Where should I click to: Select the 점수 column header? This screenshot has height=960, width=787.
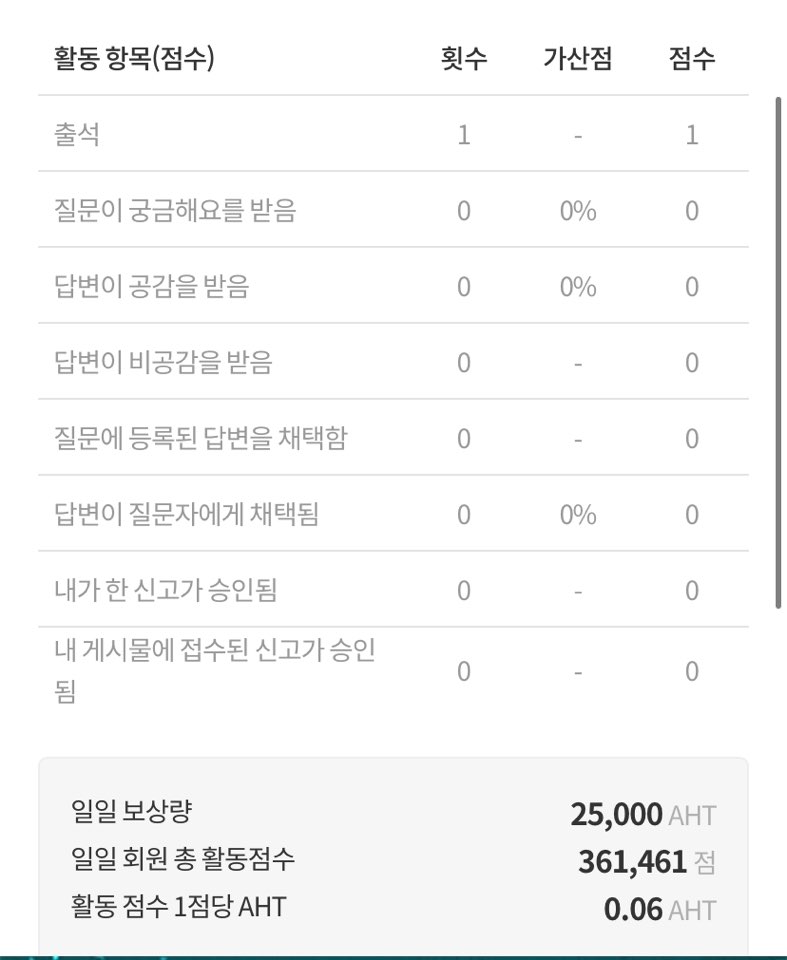pos(692,58)
